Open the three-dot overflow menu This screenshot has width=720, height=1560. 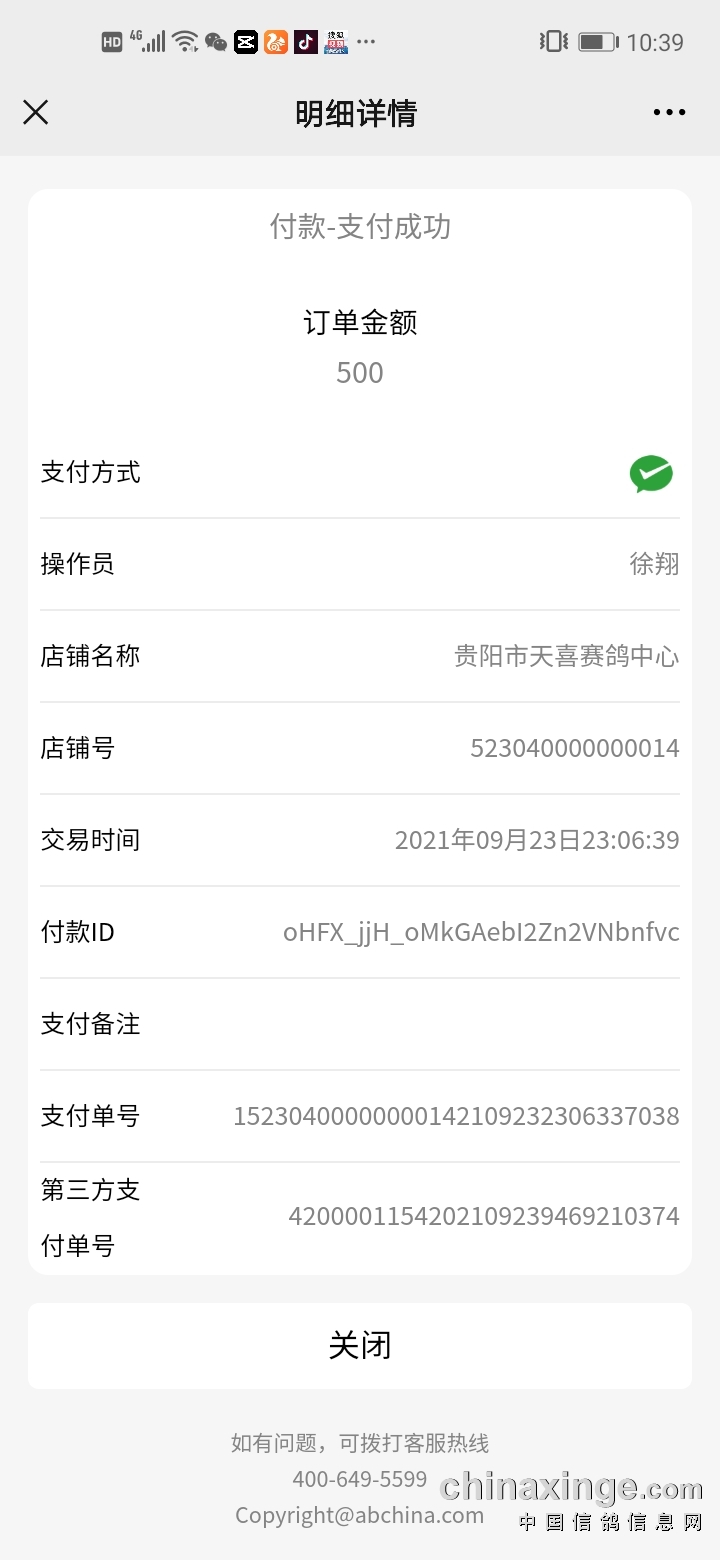669,112
